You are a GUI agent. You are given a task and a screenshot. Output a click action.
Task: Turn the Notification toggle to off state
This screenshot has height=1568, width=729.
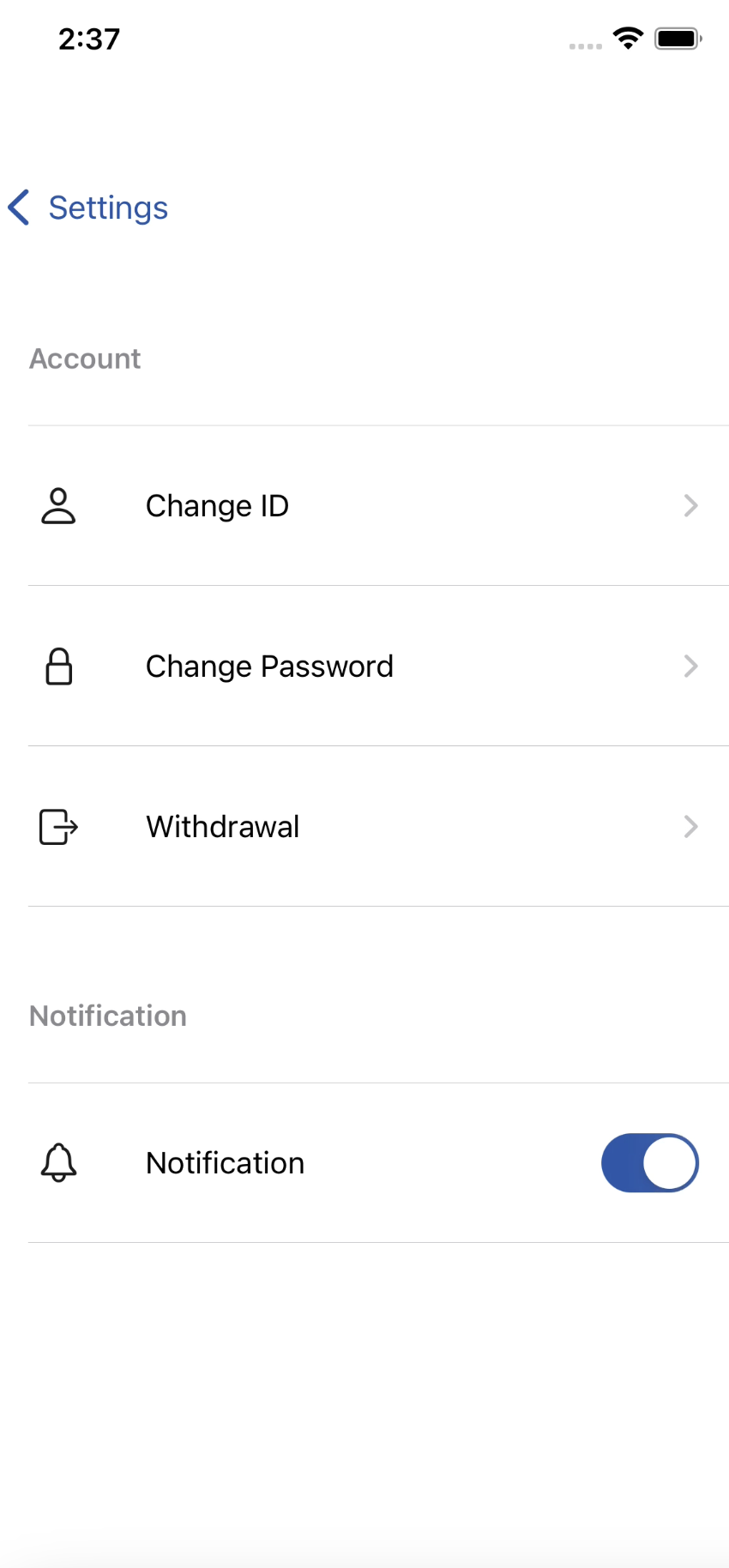[650, 1163]
